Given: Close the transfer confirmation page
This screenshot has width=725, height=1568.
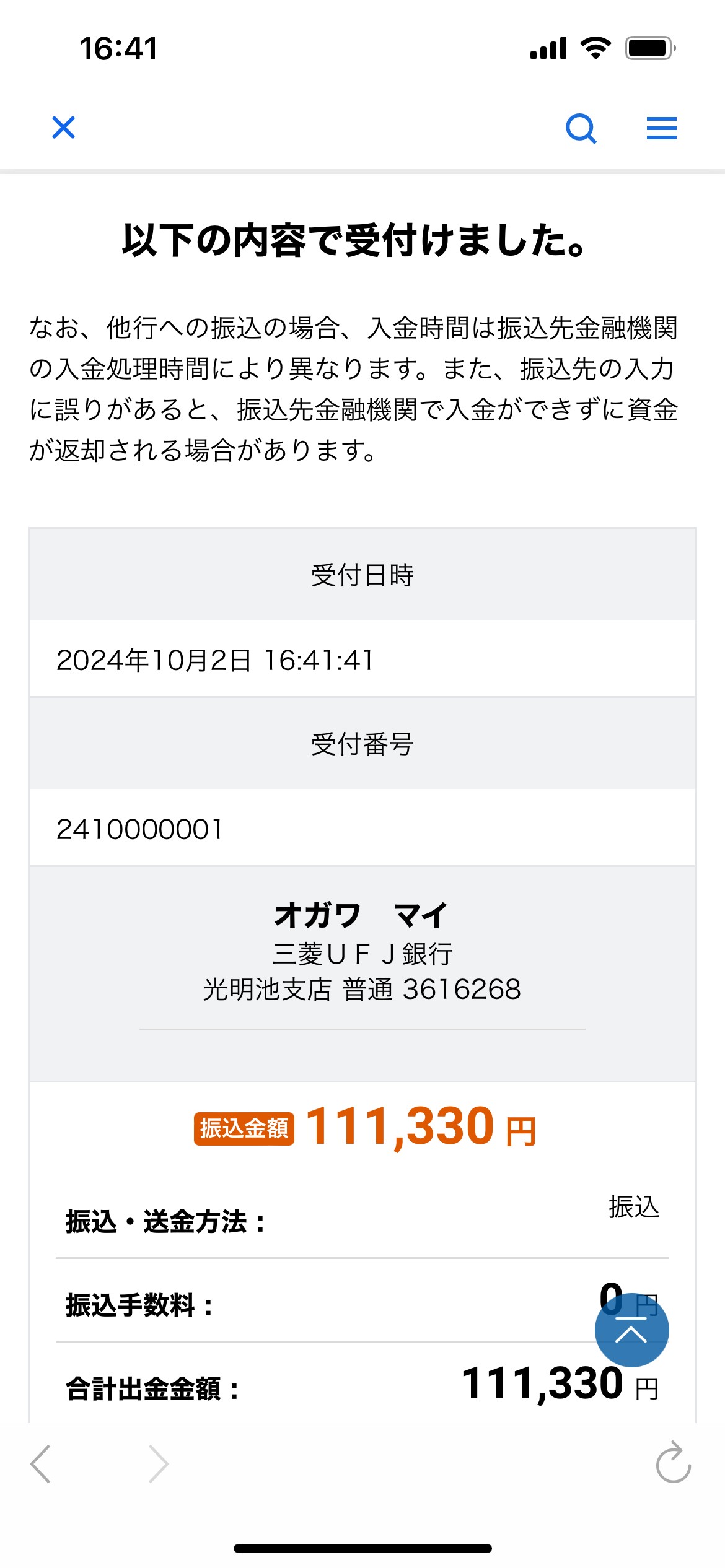Looking at the screenshot, I should point(63,128).
